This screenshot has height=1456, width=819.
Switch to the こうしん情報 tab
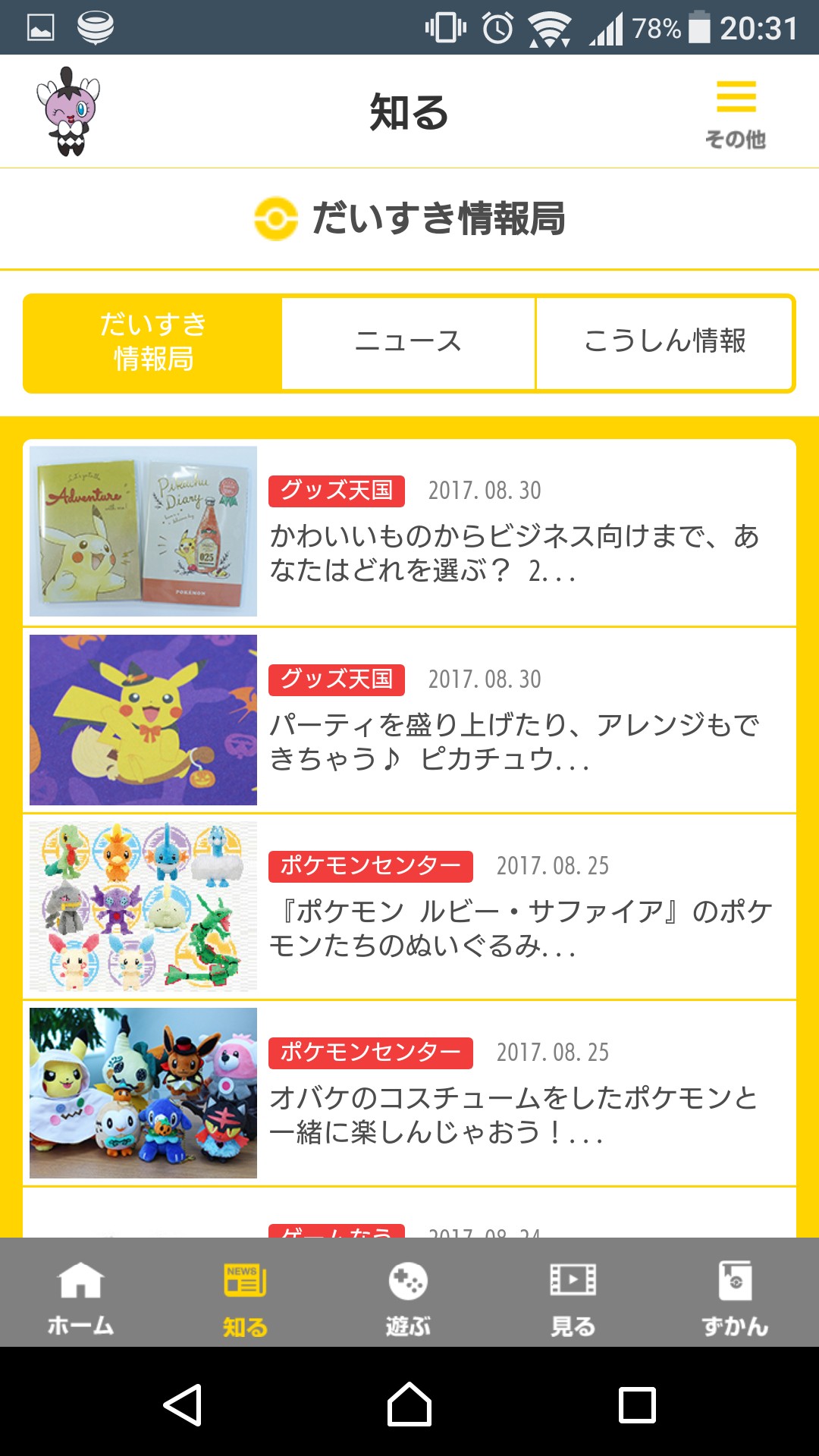[x=664, y=343]
